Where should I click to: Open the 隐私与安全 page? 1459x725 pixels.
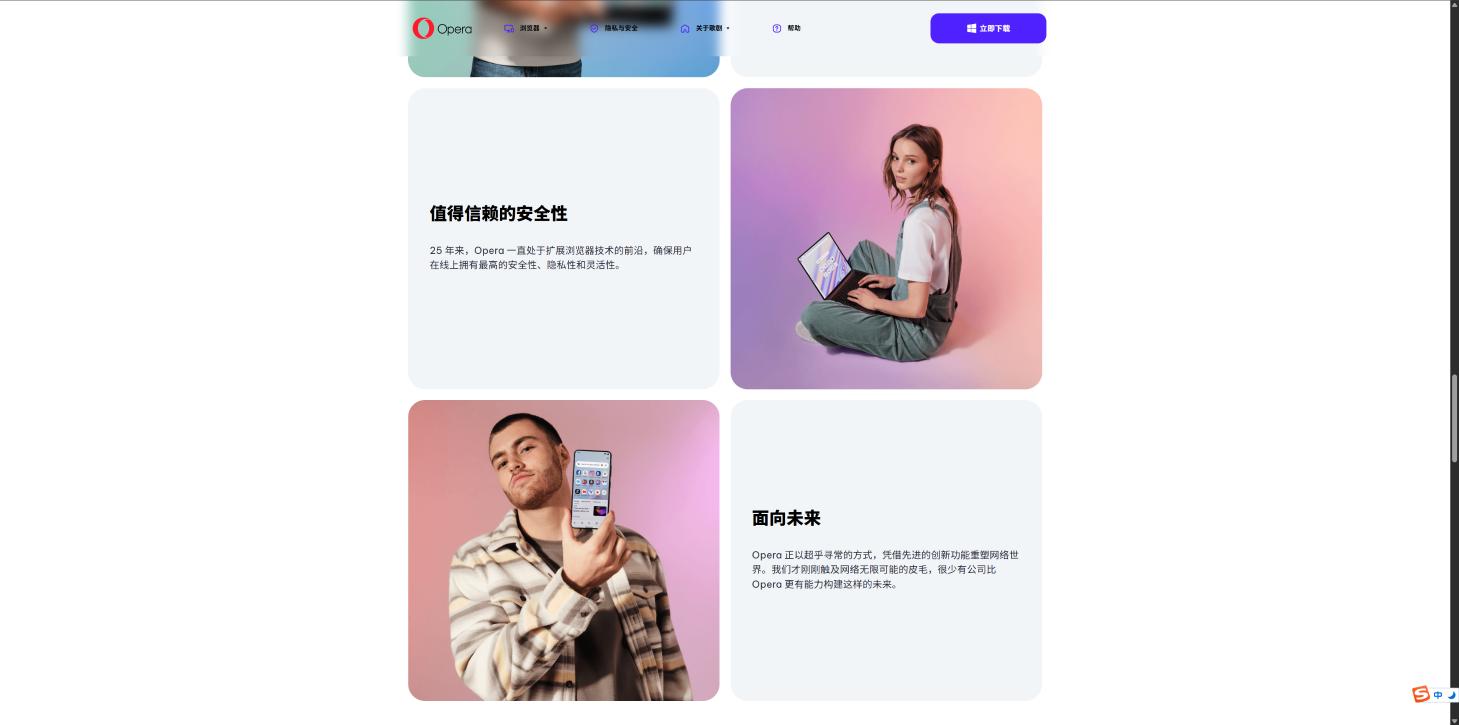pos(614,28)
